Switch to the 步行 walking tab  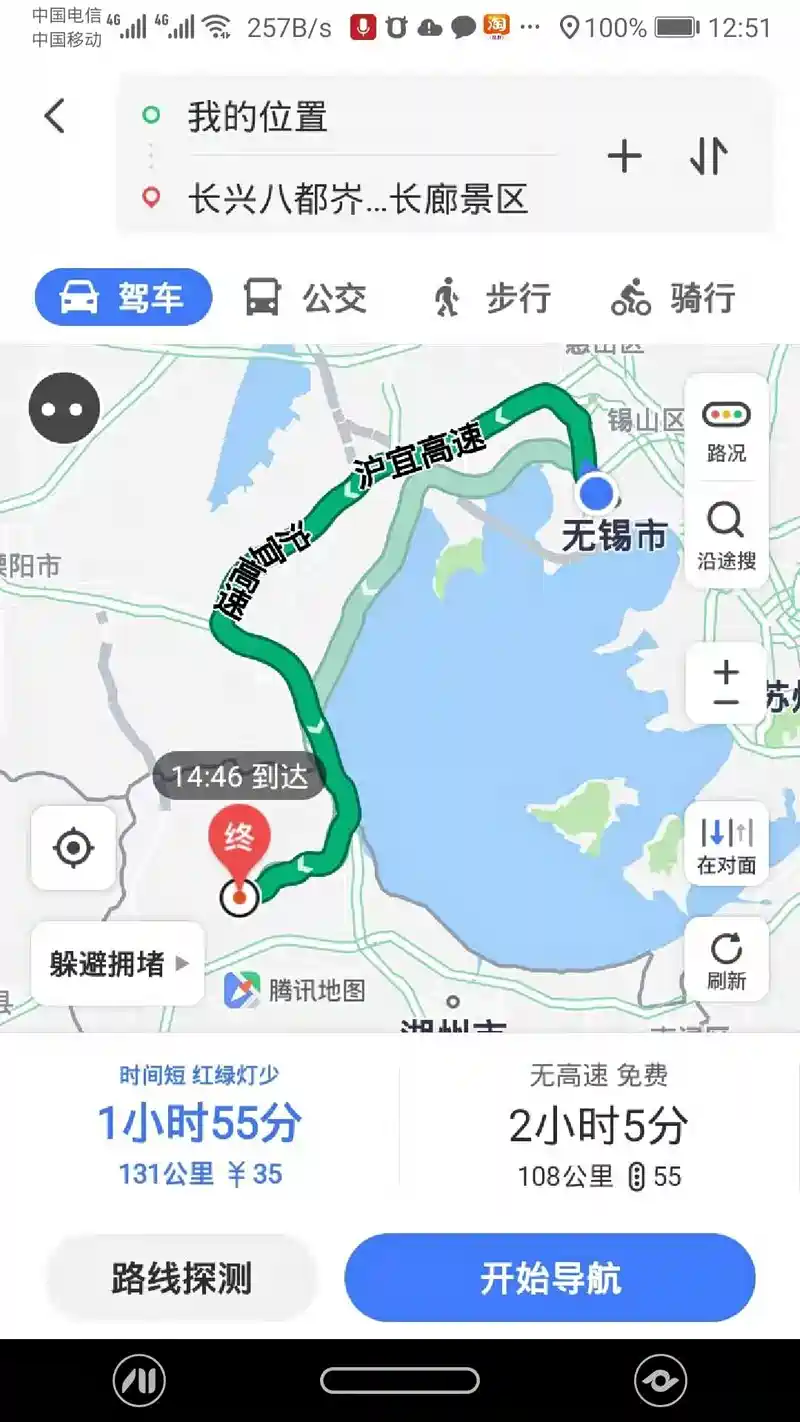click(x=491, y=297)
